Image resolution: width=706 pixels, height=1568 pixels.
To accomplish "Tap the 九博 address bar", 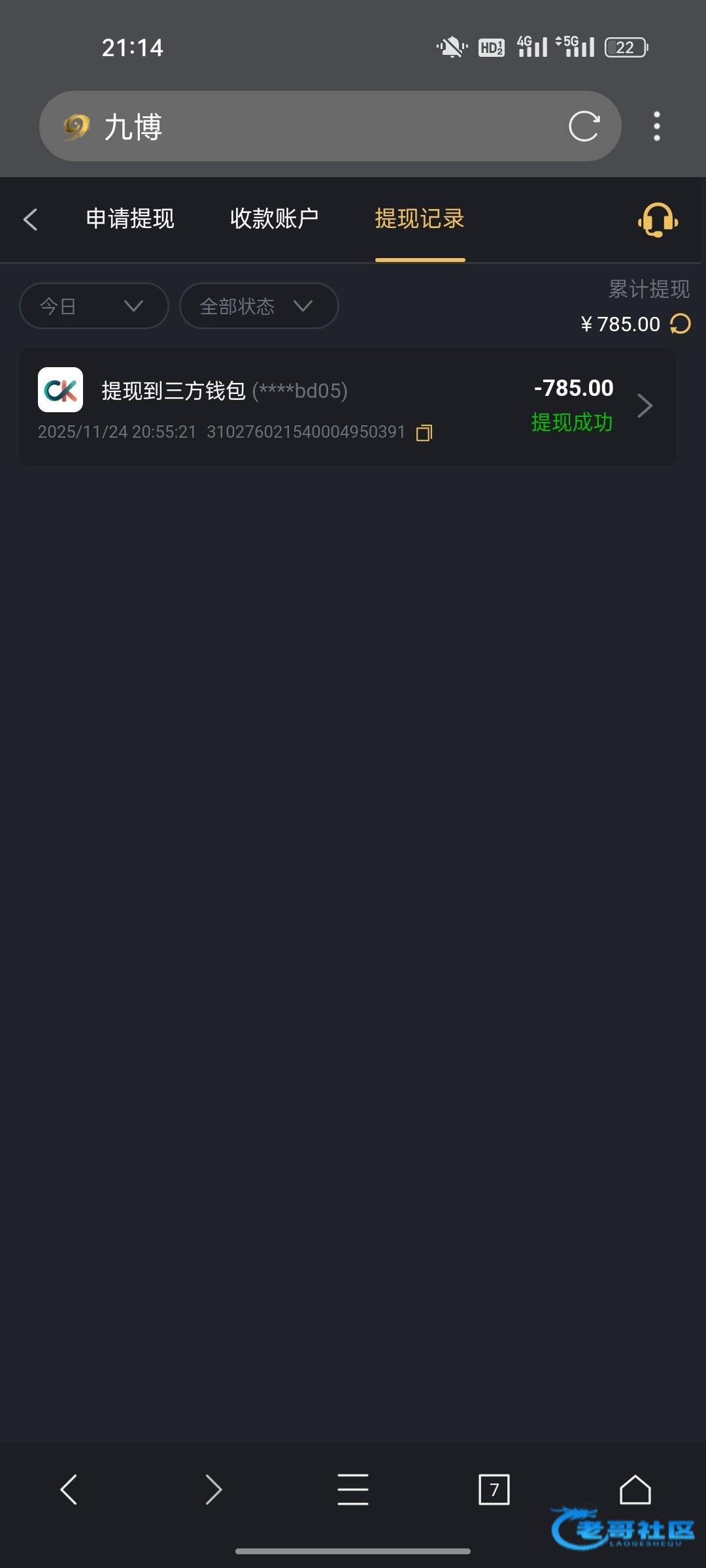I will click(330, 126).
